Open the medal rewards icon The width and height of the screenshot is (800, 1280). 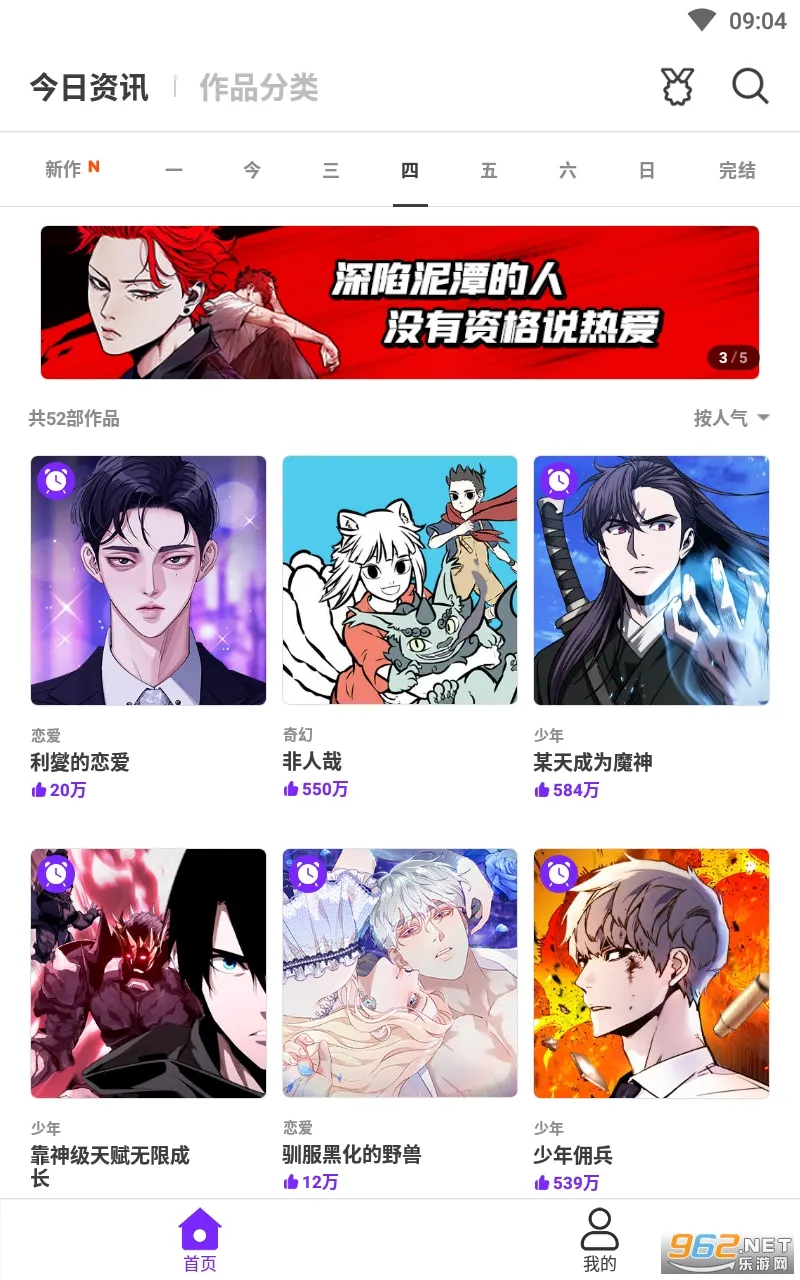click(678, 87)
